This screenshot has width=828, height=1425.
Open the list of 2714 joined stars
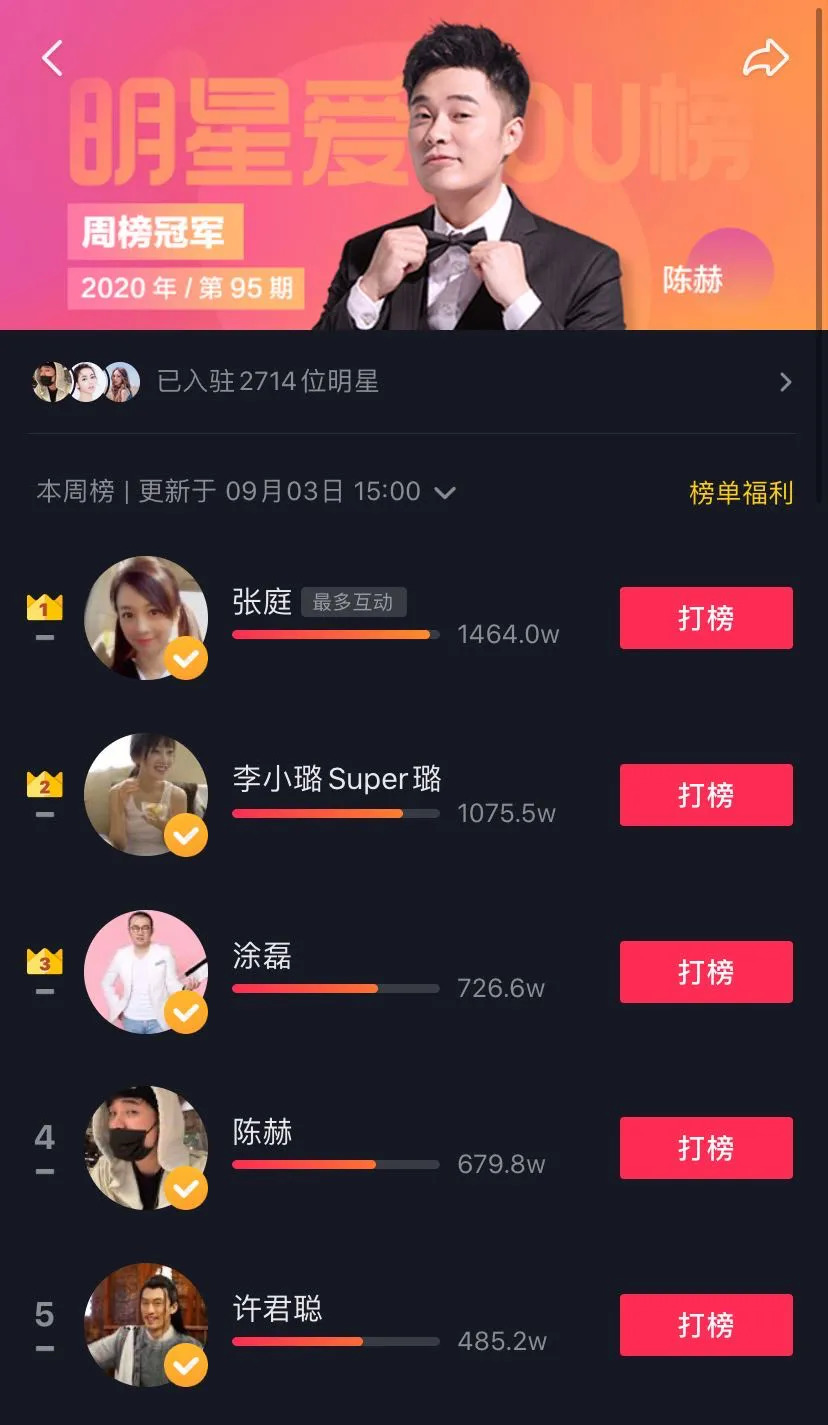coord(412,382)
